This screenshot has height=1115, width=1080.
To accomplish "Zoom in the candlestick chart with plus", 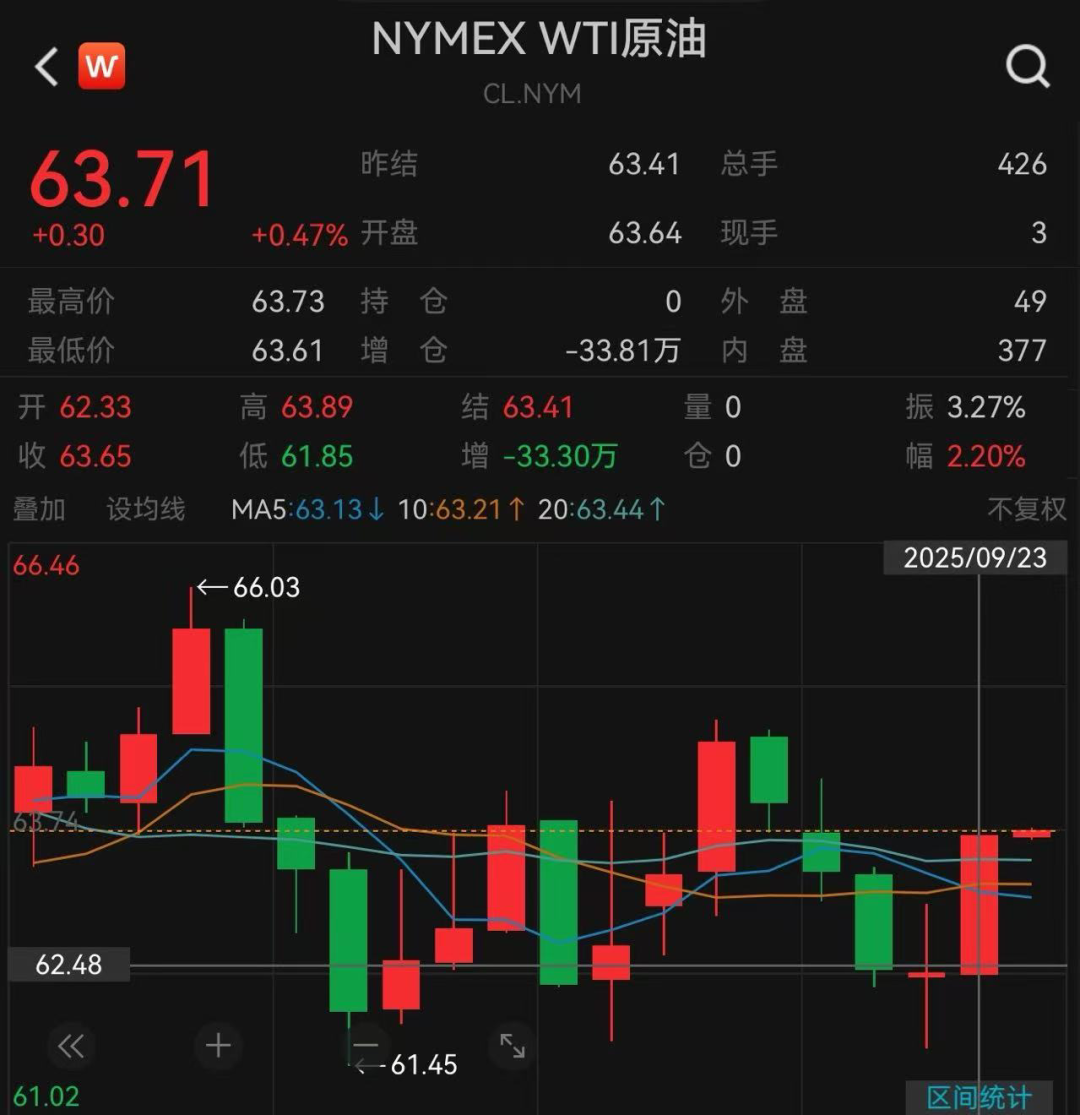I will click(218, 1046).
